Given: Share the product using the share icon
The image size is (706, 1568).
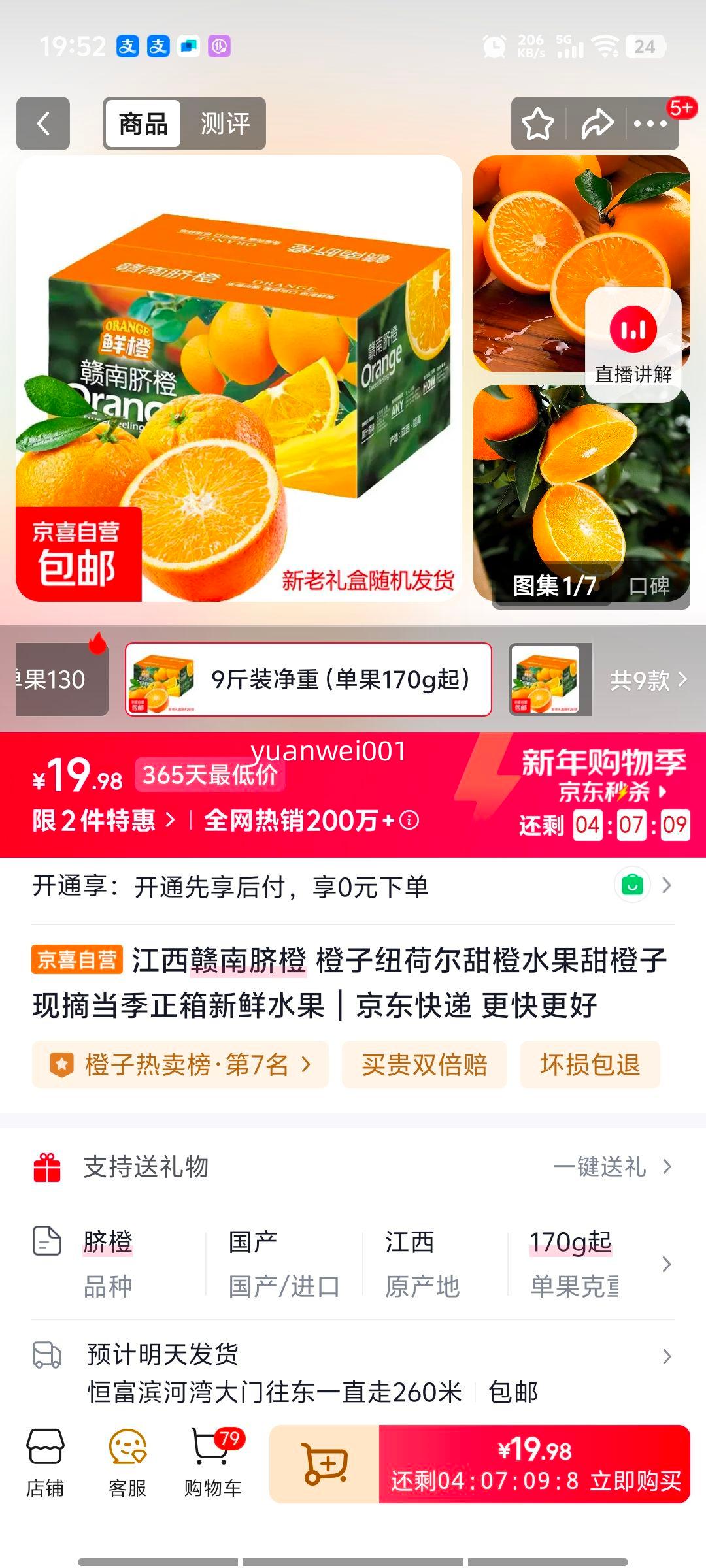Looking at the screenshot, I should [x=597, y=123].
